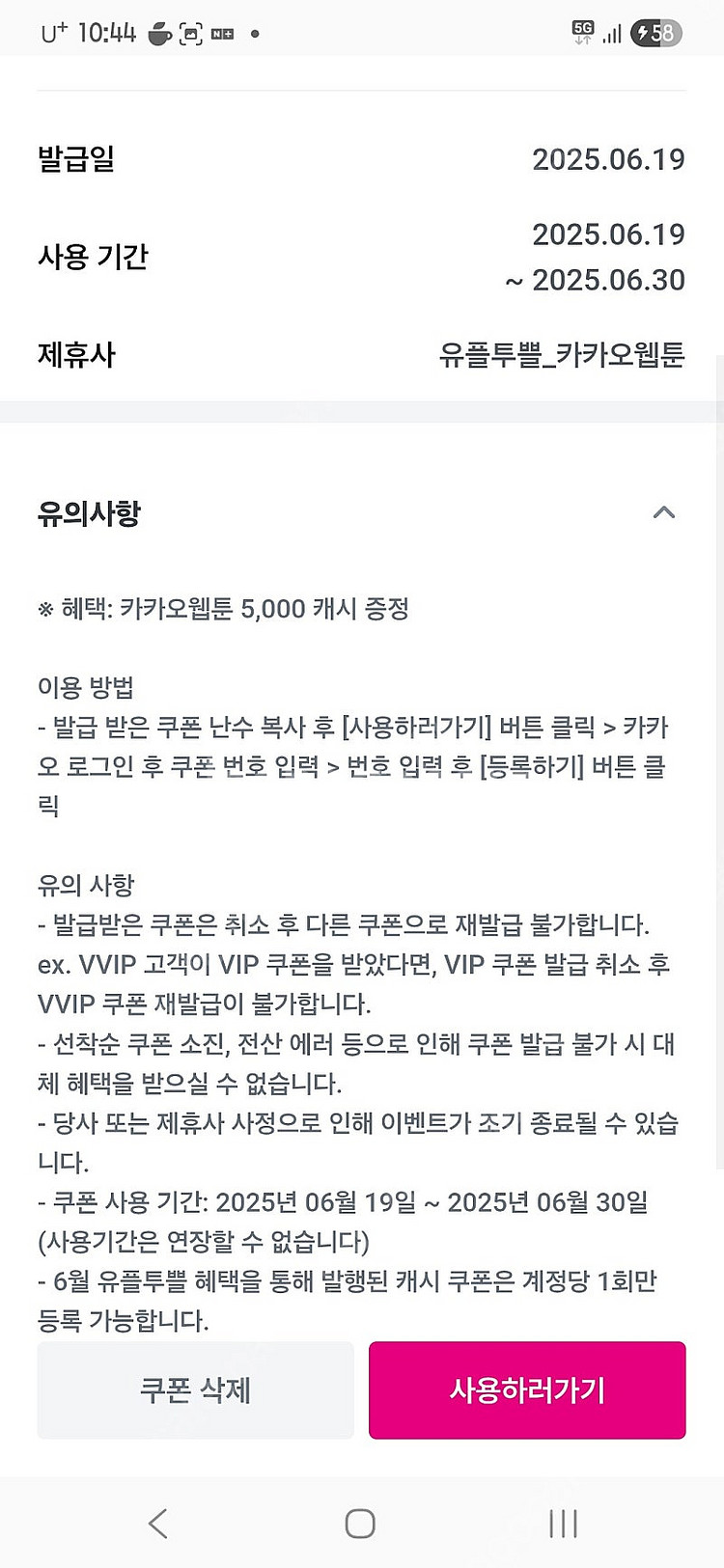This screenshot has height=1568, width=724.
Task: Go back using the system back button
Action: click(x=158, y=1524)
